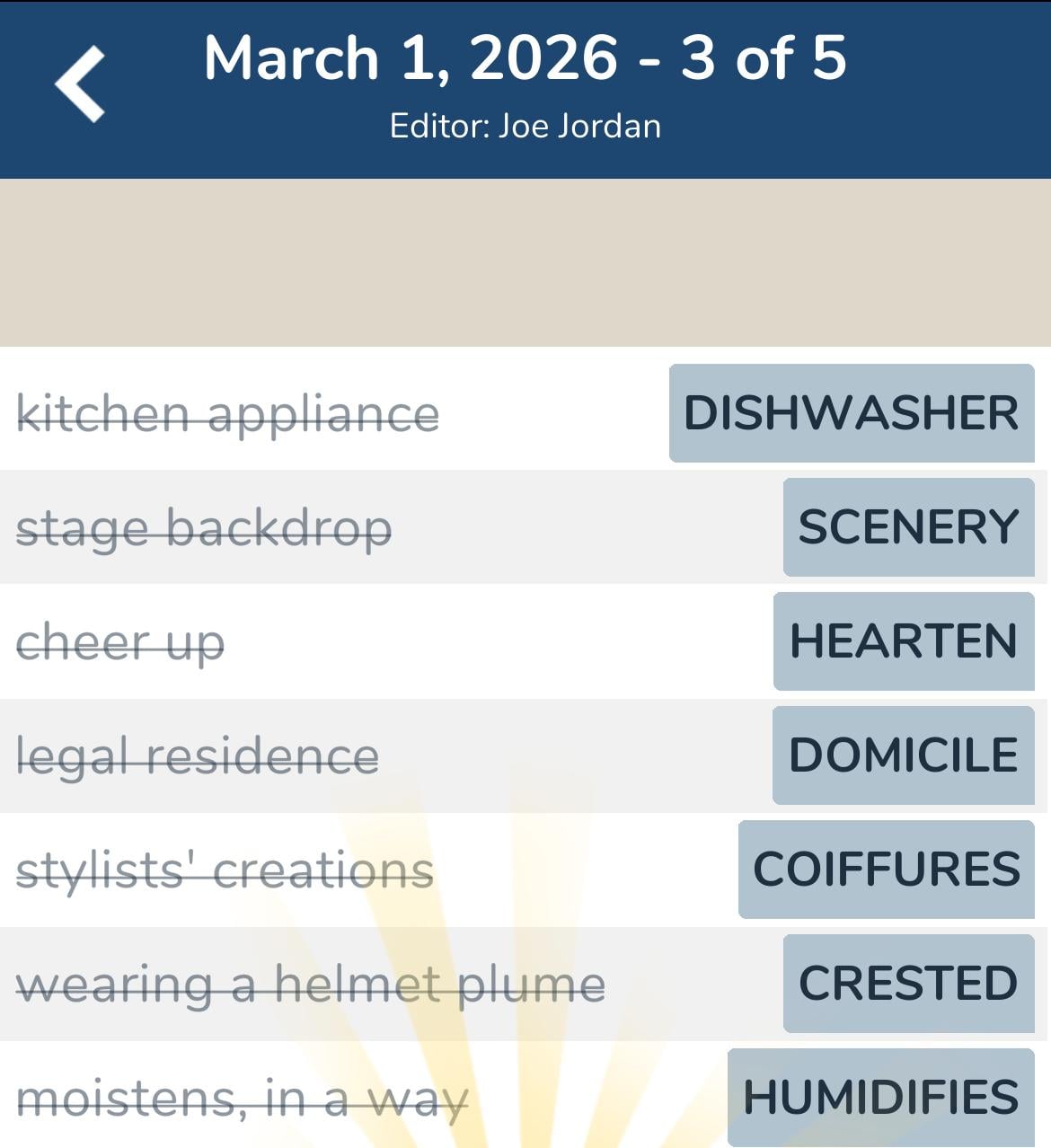Click the blue header bar
Viewport: 1051px width, 1148px height.
point(525,88)
